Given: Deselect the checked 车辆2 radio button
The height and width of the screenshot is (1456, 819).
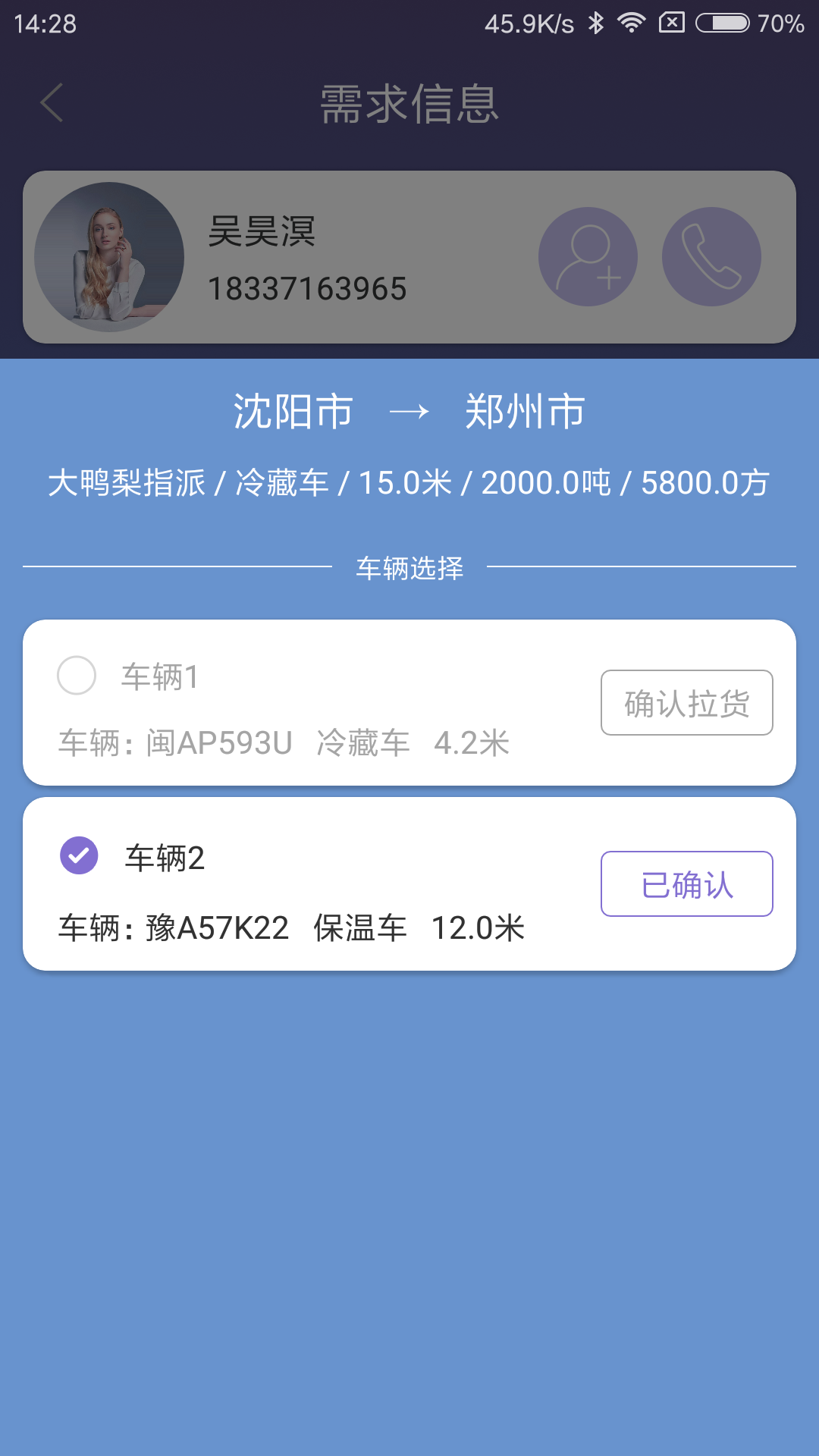Looking at the screenshot, I should click(x=79, y=855).
